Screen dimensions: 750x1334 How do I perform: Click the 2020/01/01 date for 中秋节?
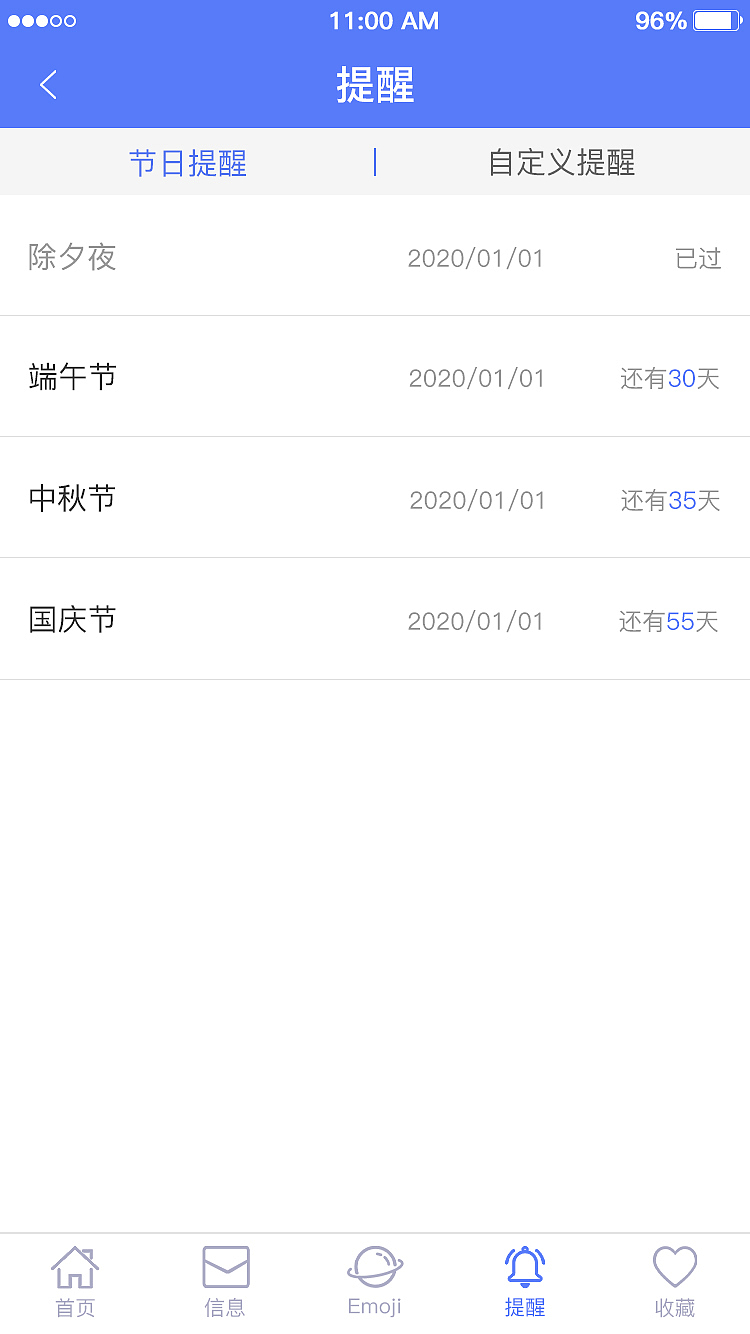[476, 499]
